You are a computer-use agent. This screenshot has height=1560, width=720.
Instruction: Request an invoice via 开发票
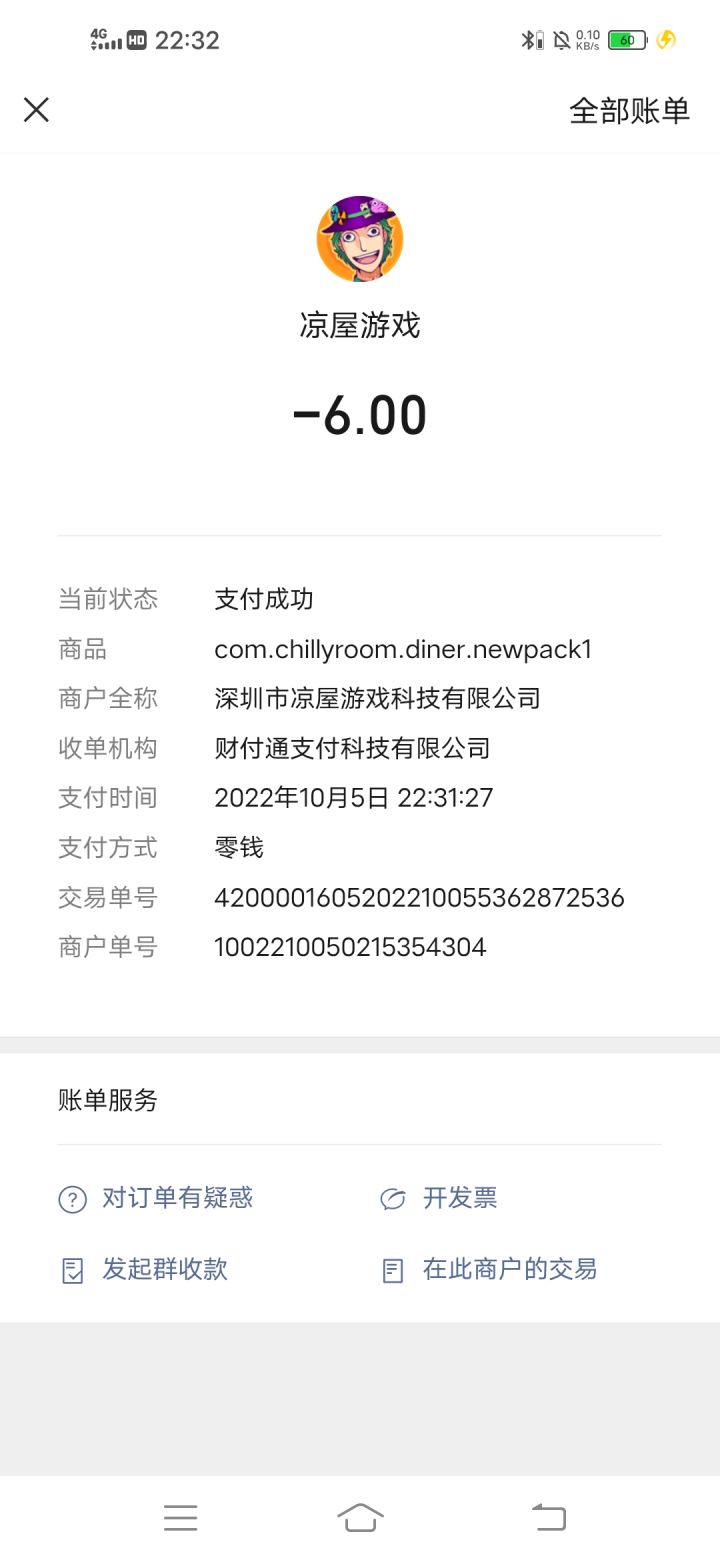pyautogui.click(x=440, y=1198)
